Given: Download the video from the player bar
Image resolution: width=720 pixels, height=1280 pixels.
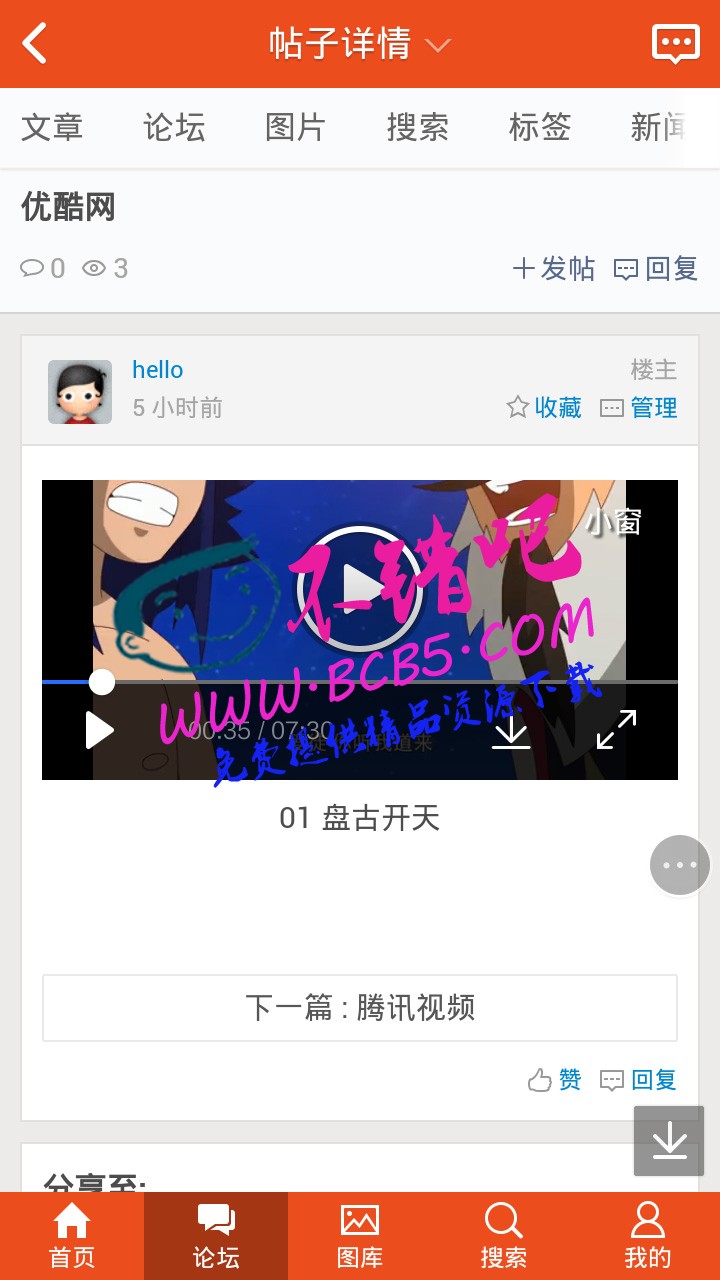Looking at the screenshot, I should tap(511, 731).
